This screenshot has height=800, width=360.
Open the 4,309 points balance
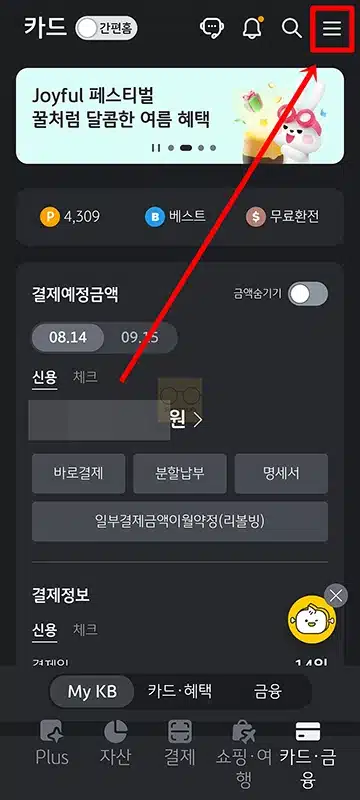click(x=70, y=217)
